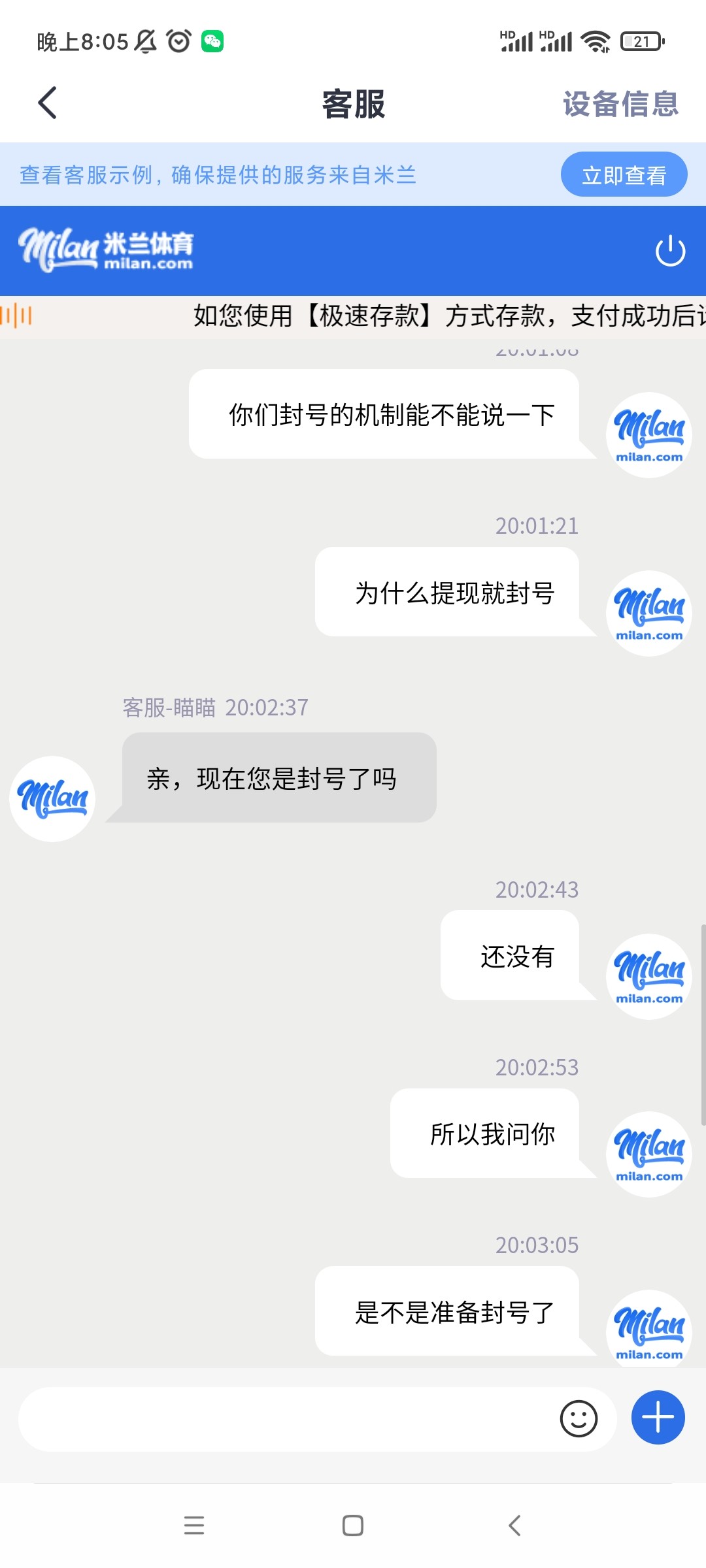706x1568 pixels.
Task: Open the plus attachment menu
Action: click(x=658, y=1418)
